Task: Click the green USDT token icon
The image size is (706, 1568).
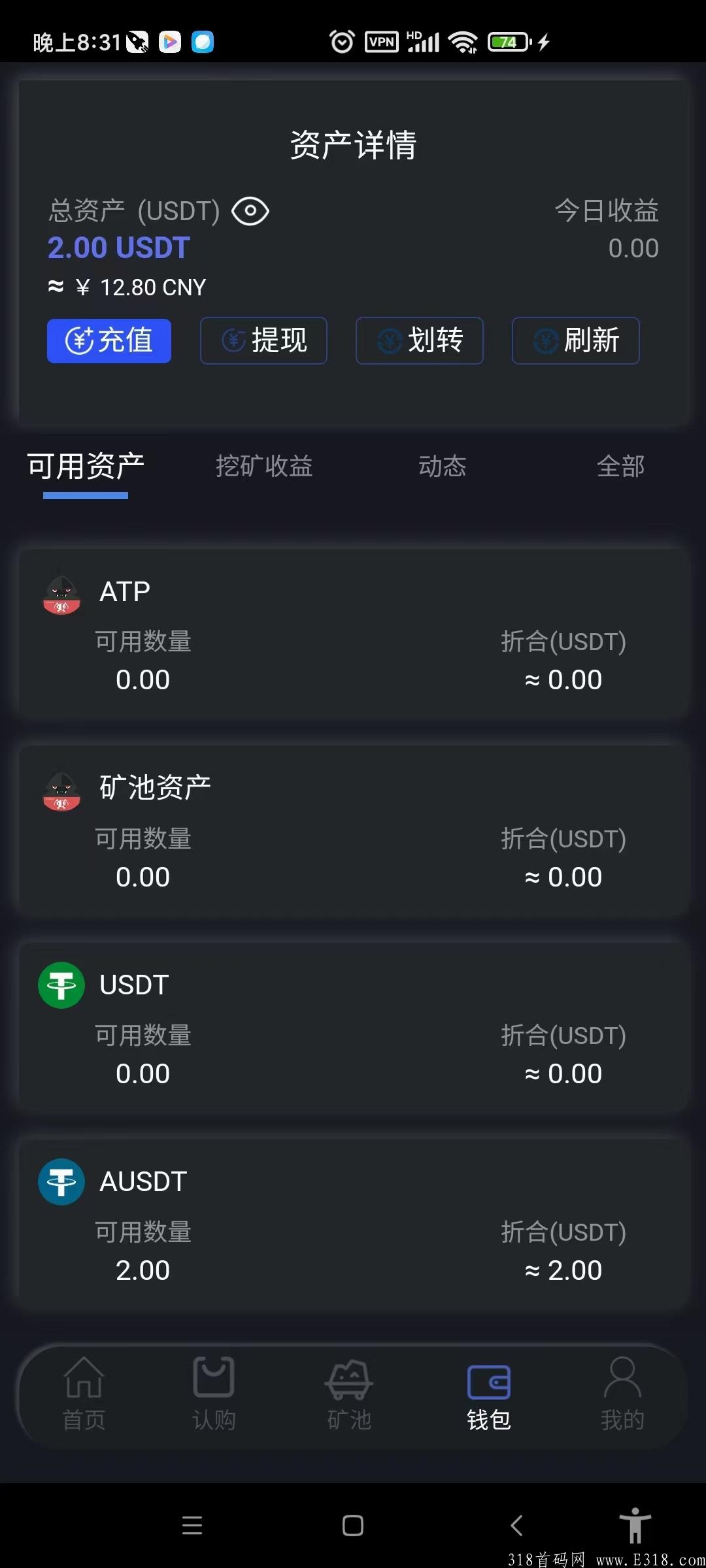Action: pos(61,986)
